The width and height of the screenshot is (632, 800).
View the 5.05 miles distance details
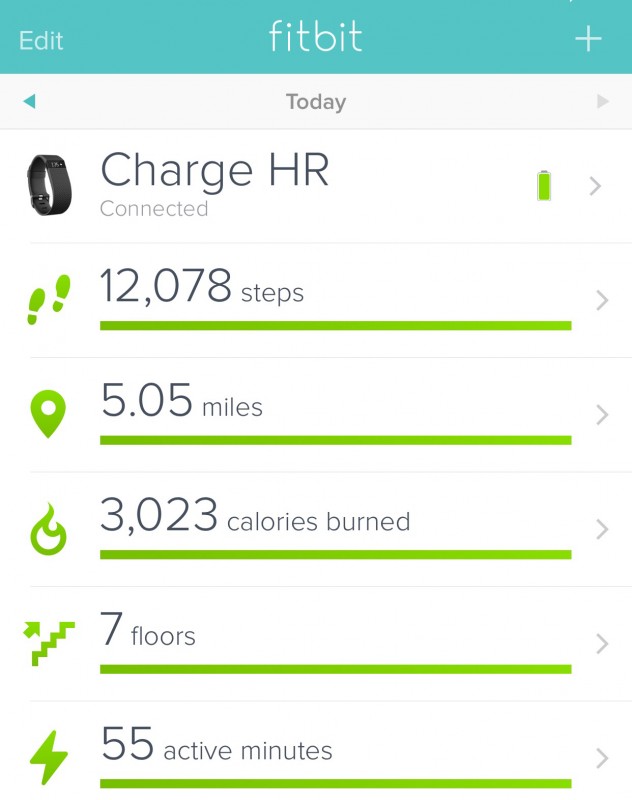315,413
